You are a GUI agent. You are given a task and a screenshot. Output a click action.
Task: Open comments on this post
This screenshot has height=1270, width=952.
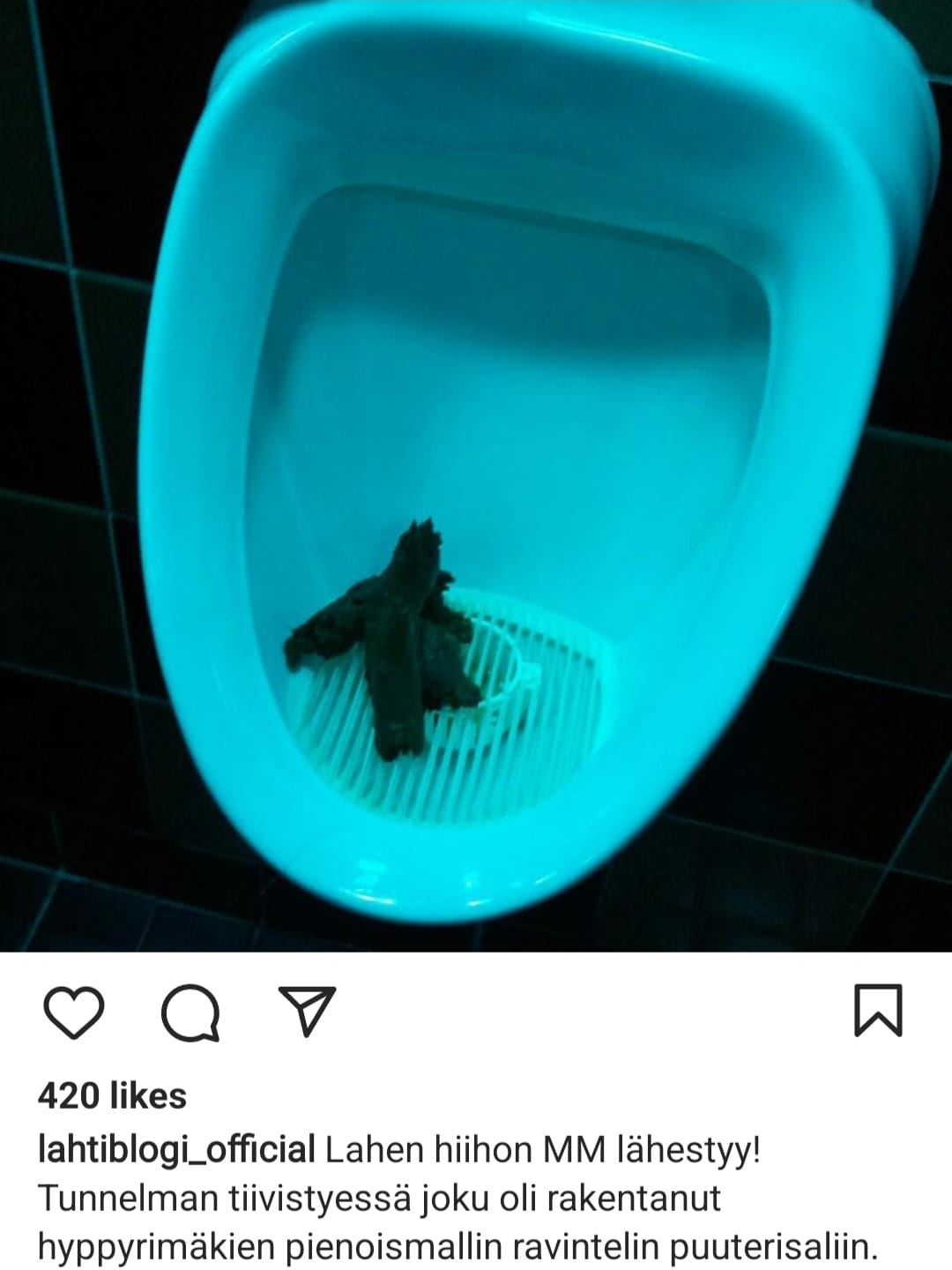[x=190, y=1012]
